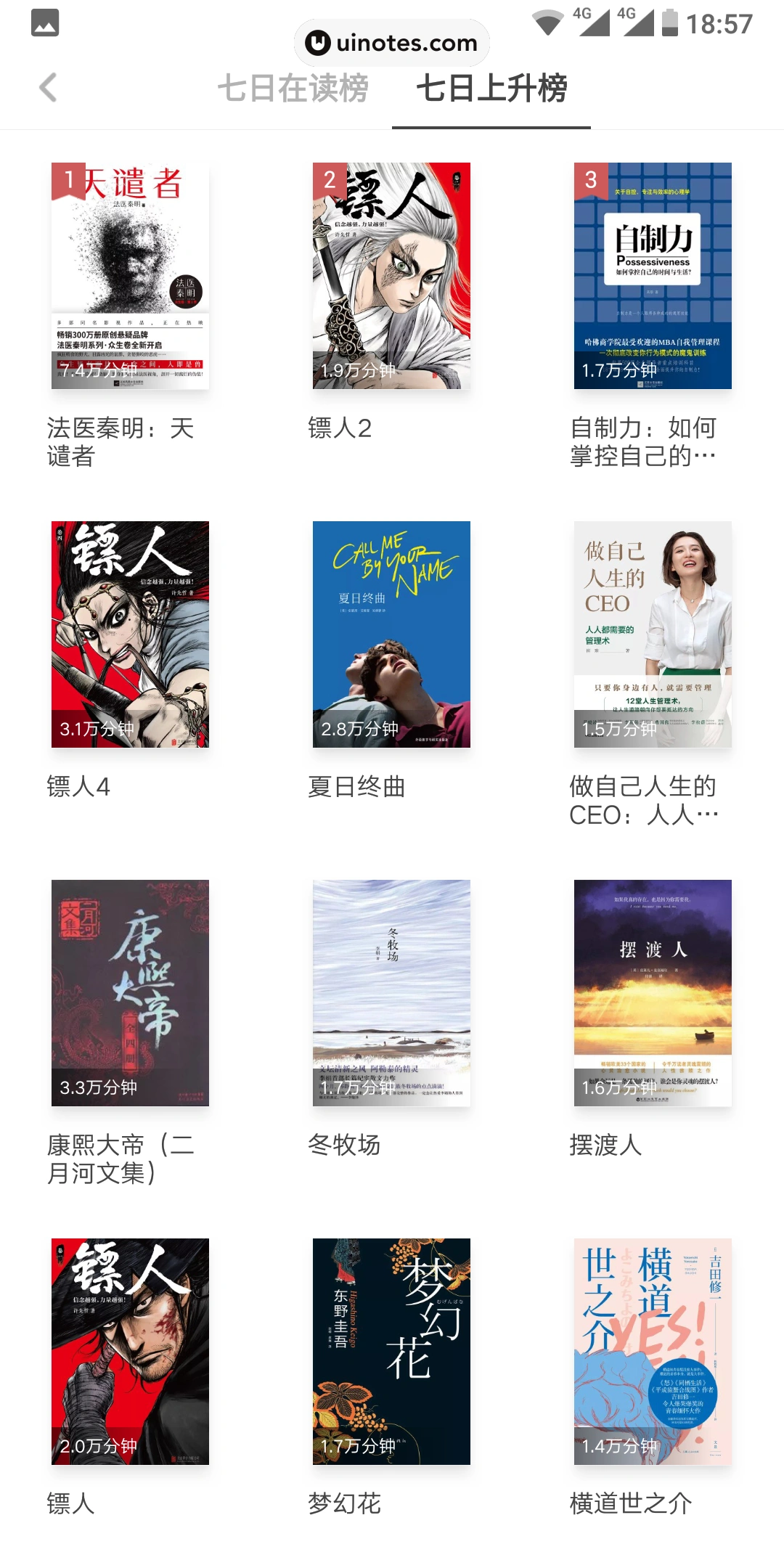Switch to the 七日在读榜 tab
This screenshot has width=784, height=1568.
click(294, 87)
